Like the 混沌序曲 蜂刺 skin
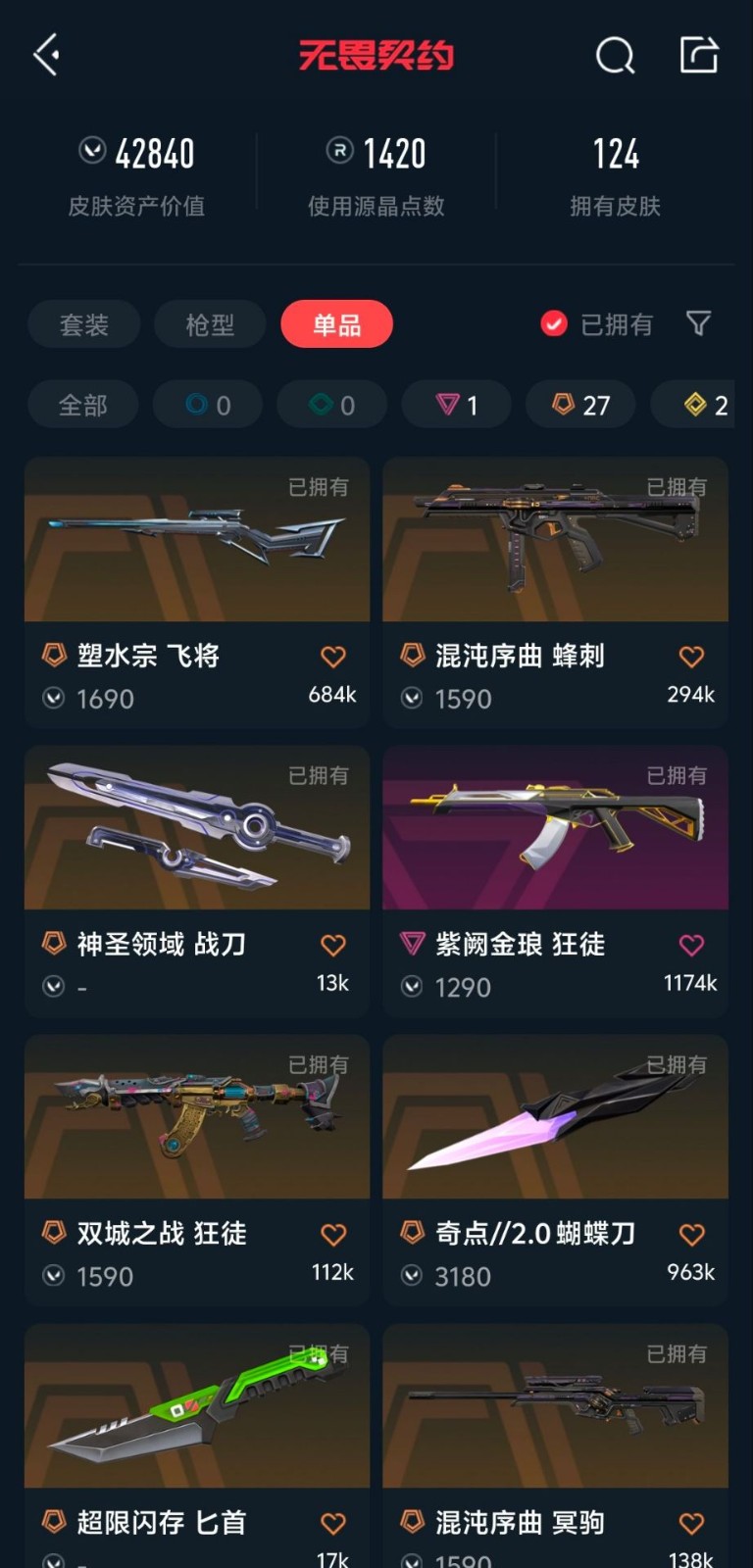Image resolution: width=753 pixels, height=1568 pixels. (x=691, y=657)
